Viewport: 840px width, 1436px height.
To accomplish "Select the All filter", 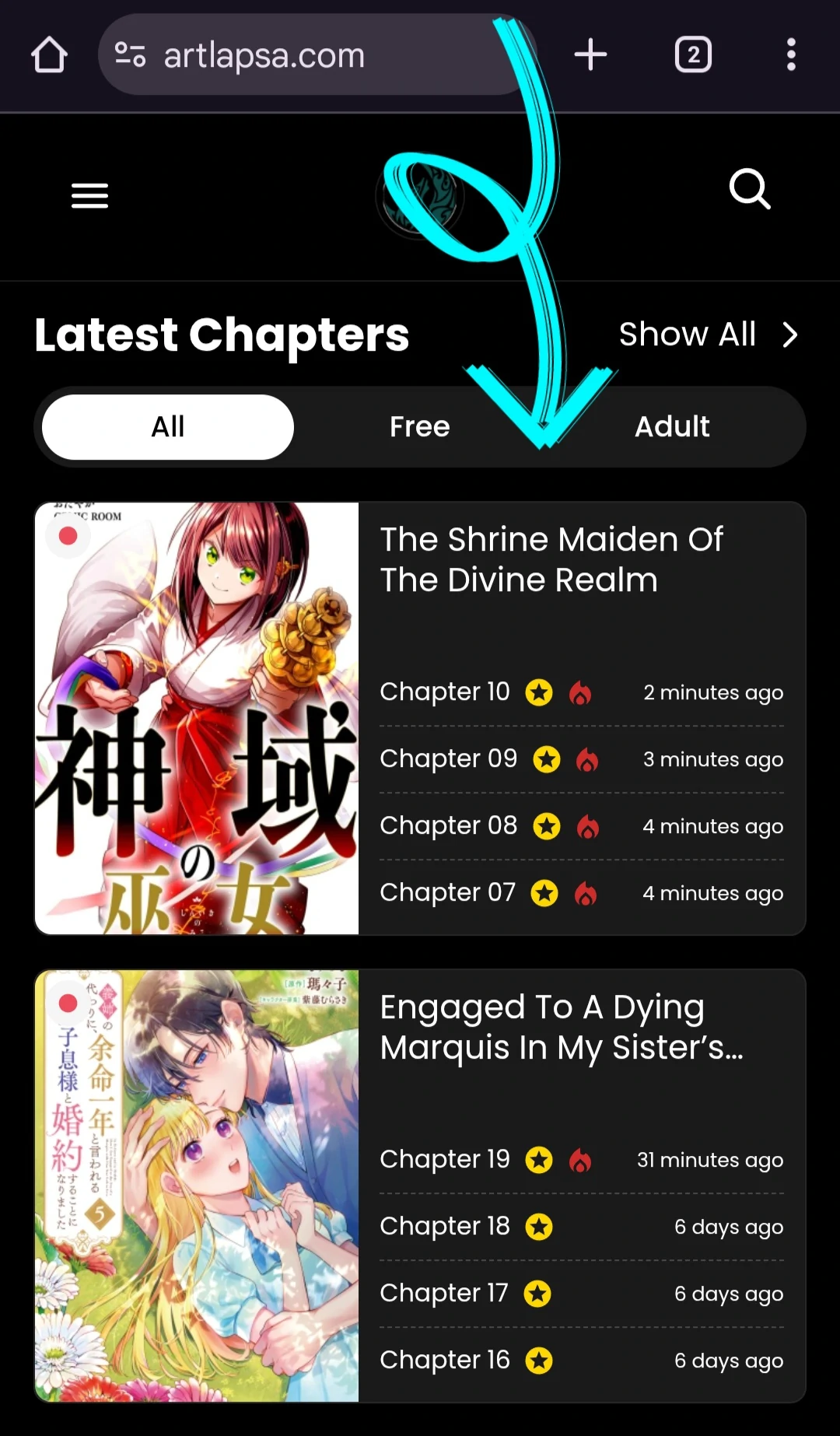I will (x=168, y=426).
